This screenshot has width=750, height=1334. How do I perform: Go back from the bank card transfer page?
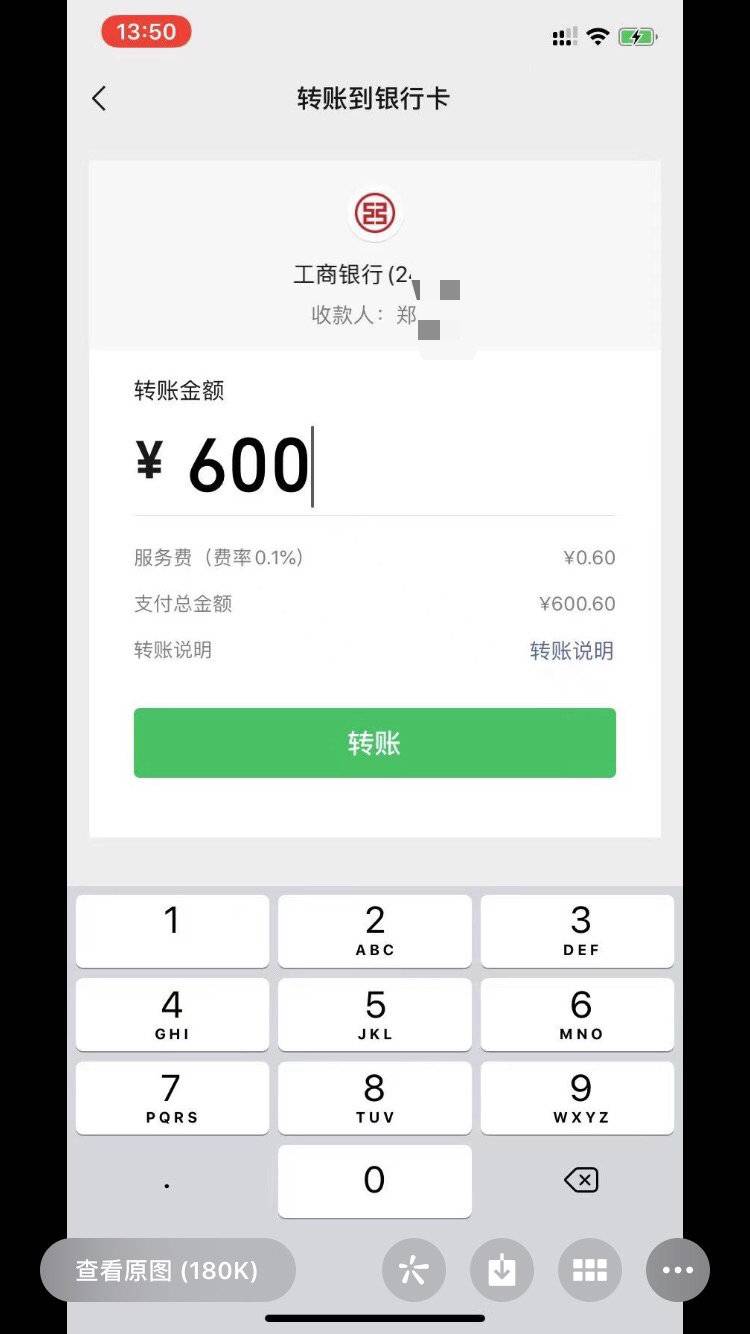[x=98, y=98]
